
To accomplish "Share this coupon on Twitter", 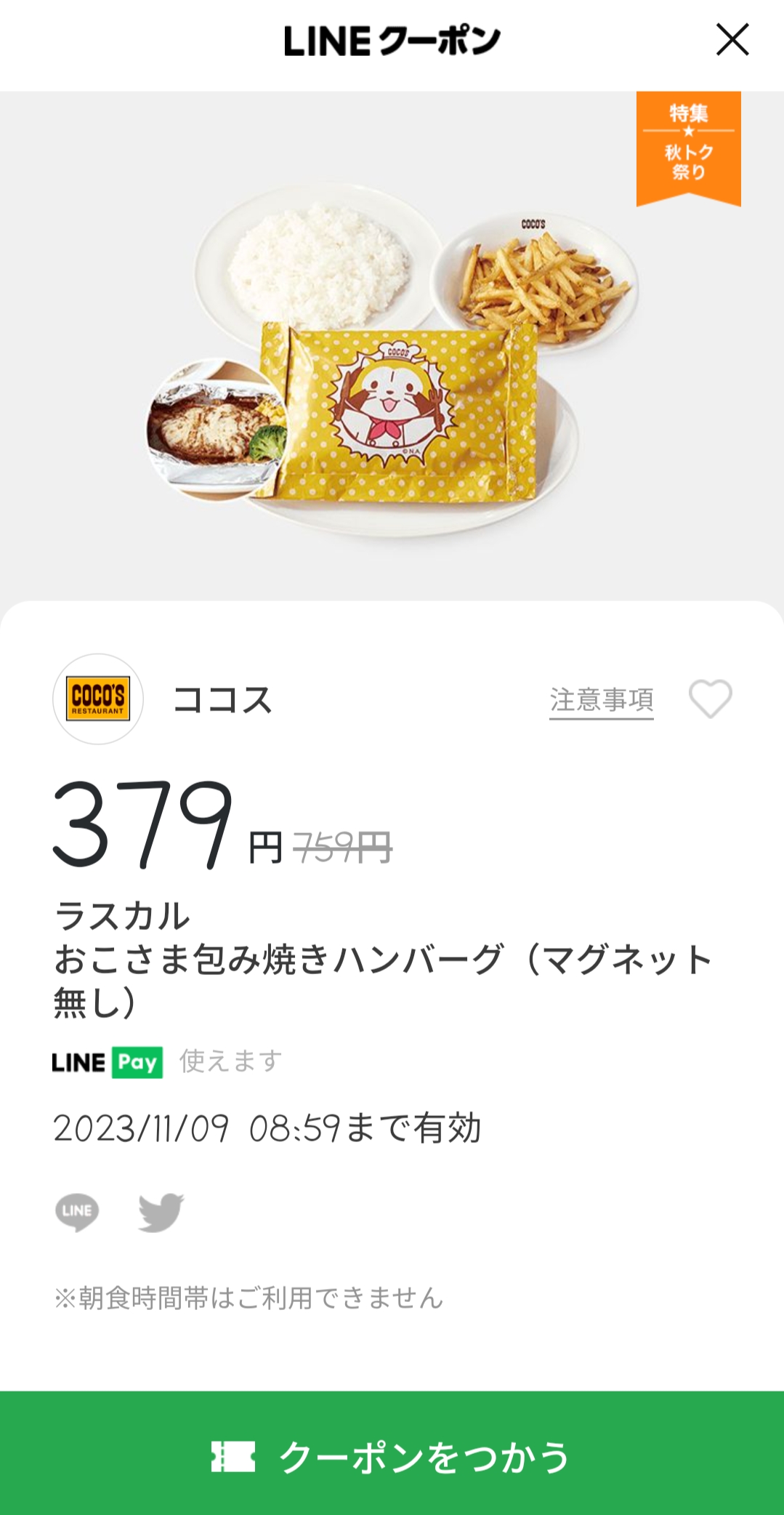I will click(x=161, y=1212).
